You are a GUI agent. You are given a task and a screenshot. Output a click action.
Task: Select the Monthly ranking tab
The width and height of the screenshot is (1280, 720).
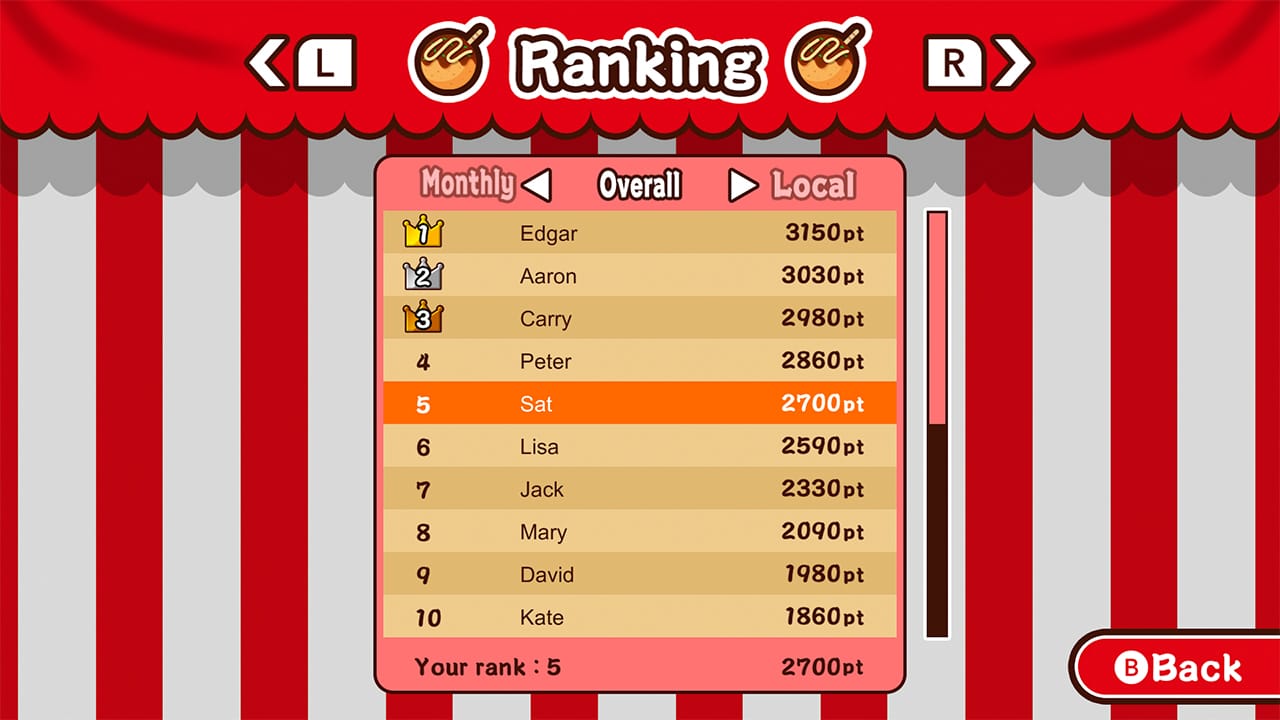467,184
